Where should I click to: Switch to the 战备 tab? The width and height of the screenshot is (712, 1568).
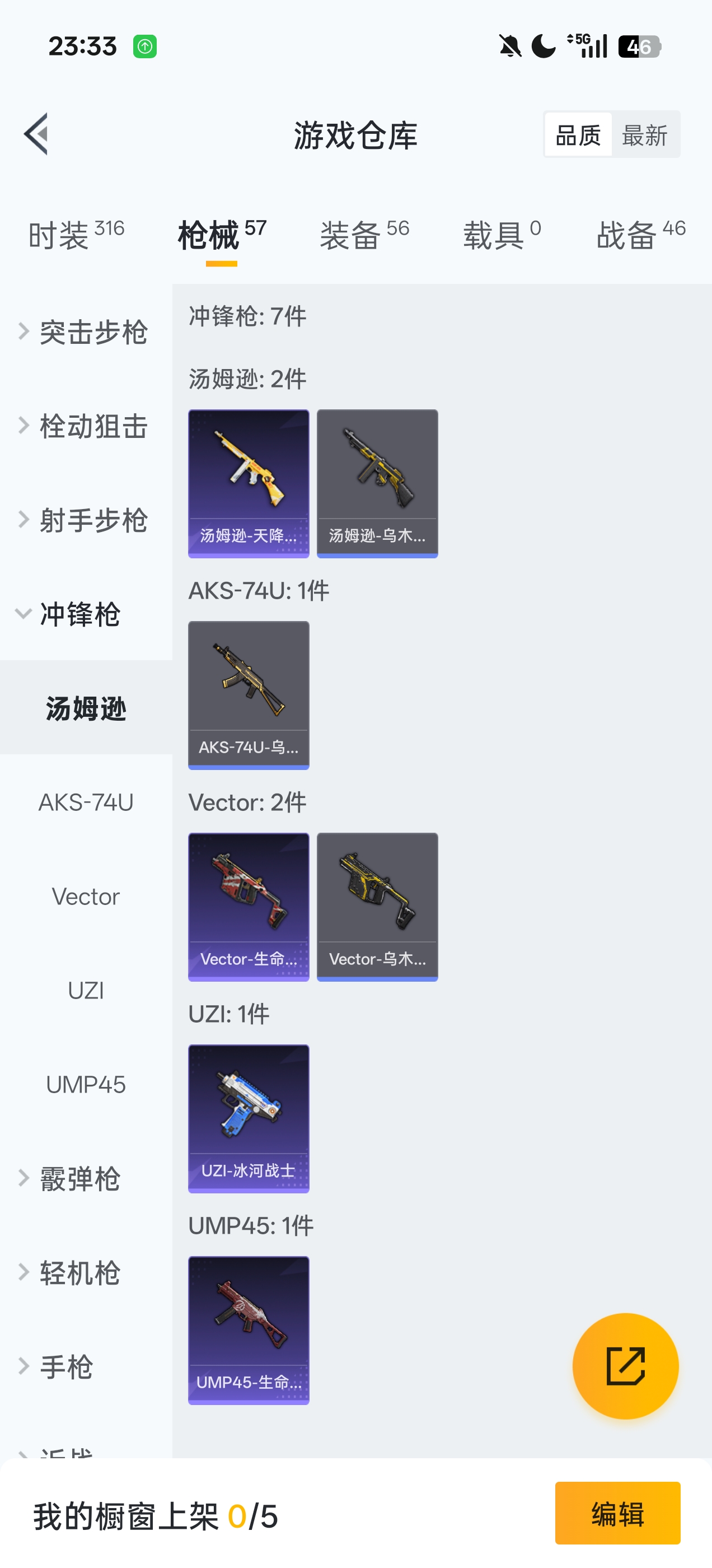(641, 235)
